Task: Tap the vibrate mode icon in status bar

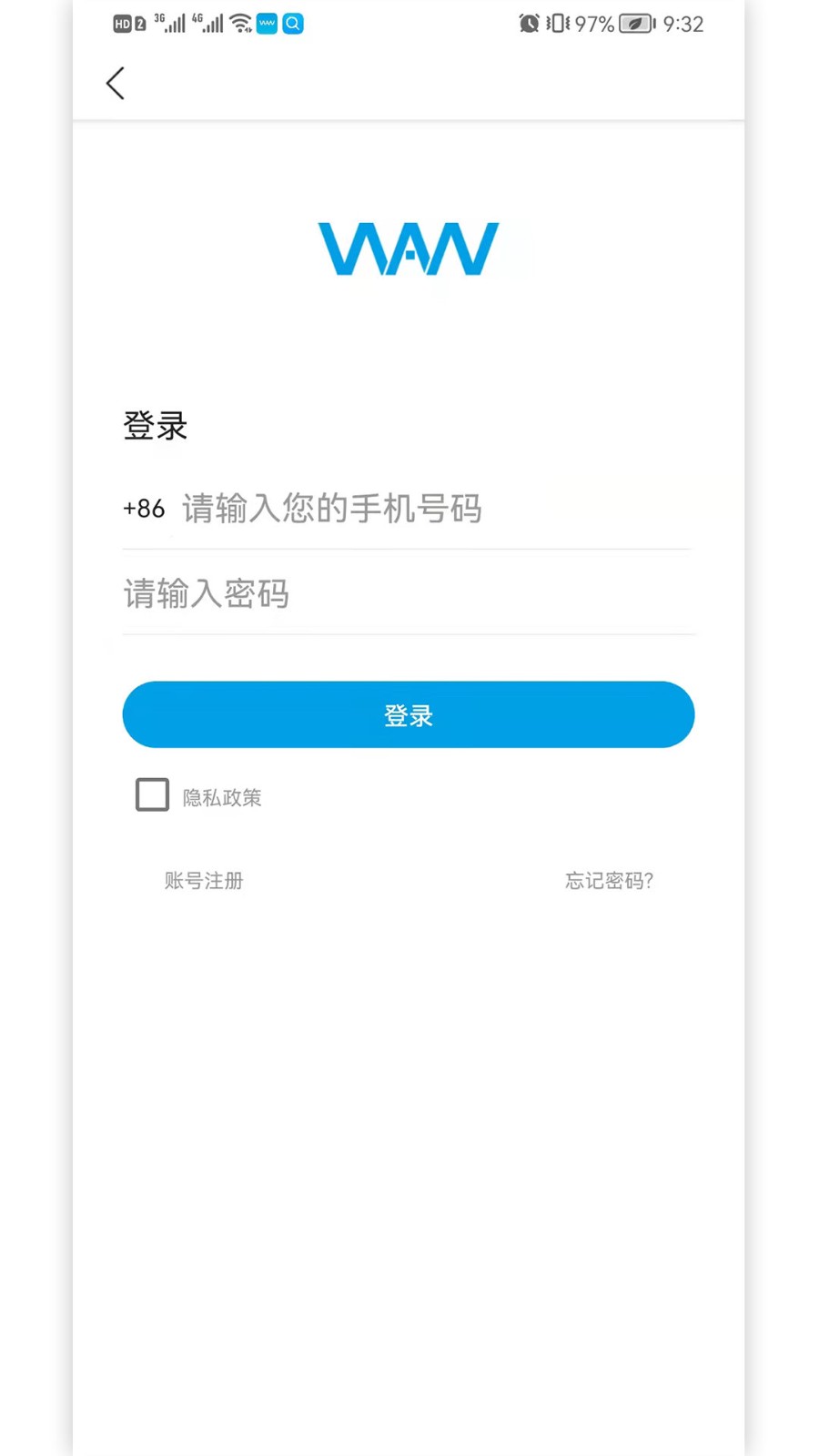Action: [556, 23]
